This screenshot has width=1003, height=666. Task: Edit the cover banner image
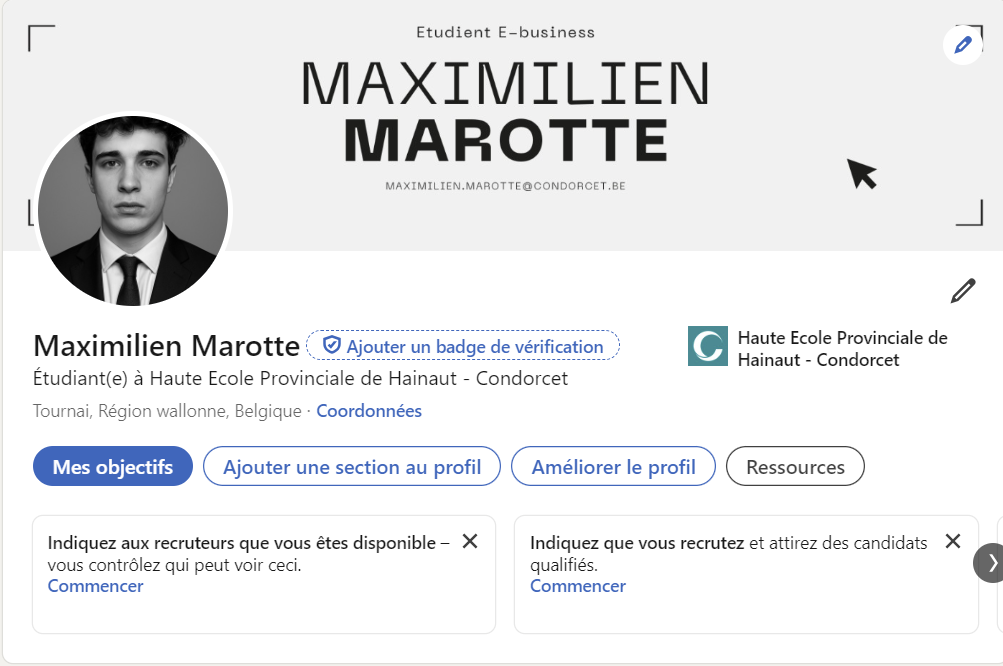tap(962, 45)
